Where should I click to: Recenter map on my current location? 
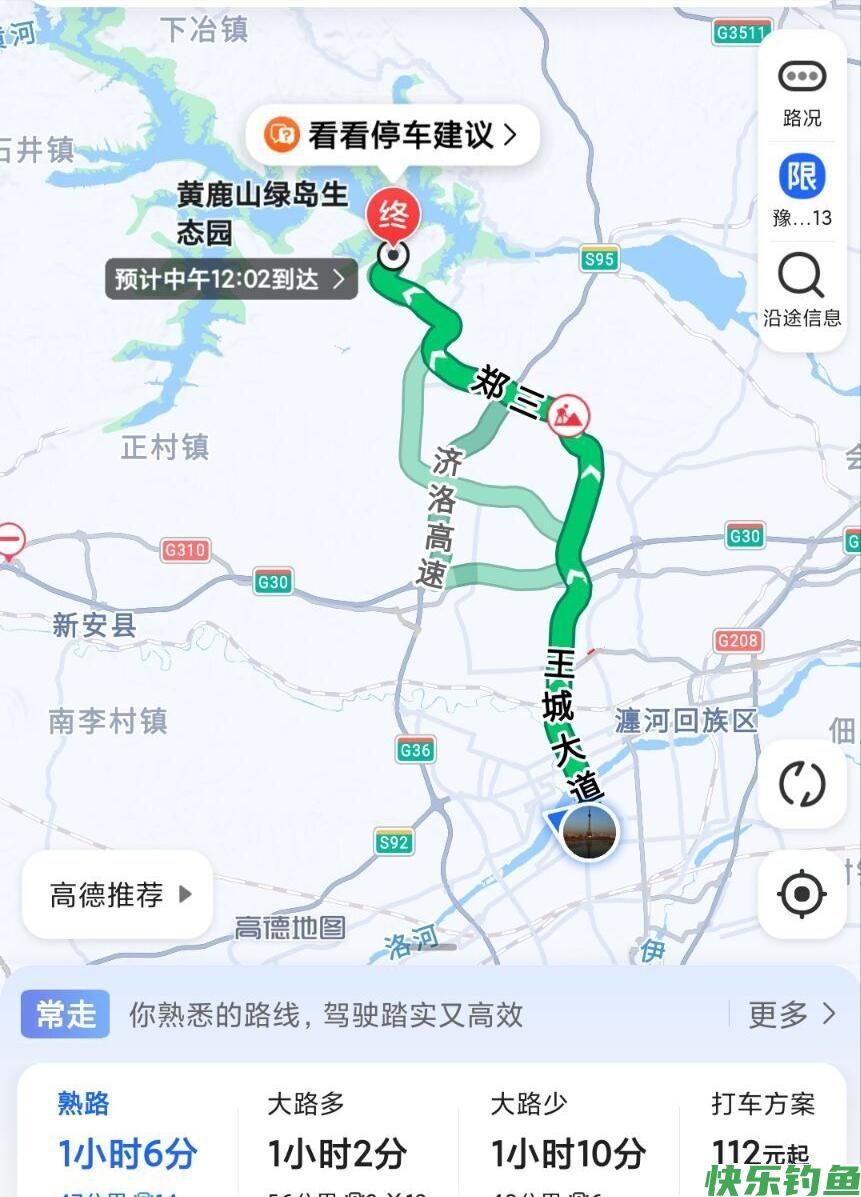tap(802, 894)
